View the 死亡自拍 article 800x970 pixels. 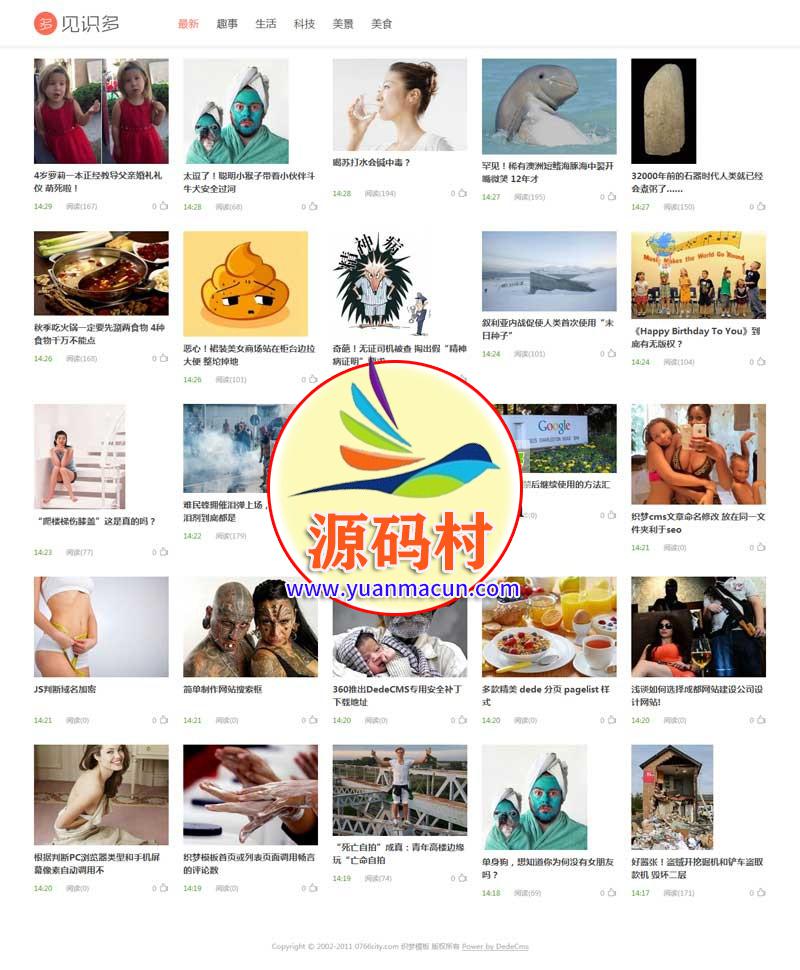tap(399, 852)
